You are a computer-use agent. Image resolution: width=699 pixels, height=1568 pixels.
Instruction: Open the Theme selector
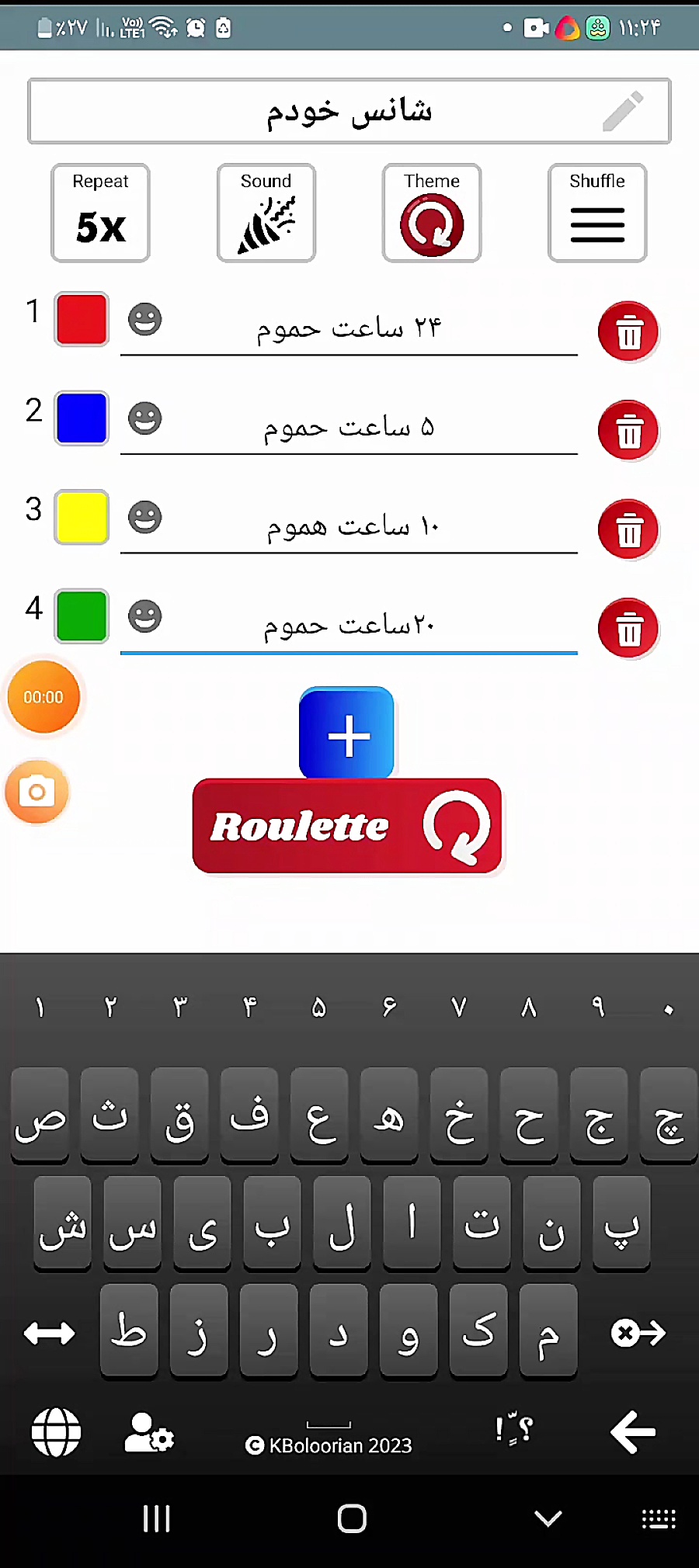click(432, 213)
